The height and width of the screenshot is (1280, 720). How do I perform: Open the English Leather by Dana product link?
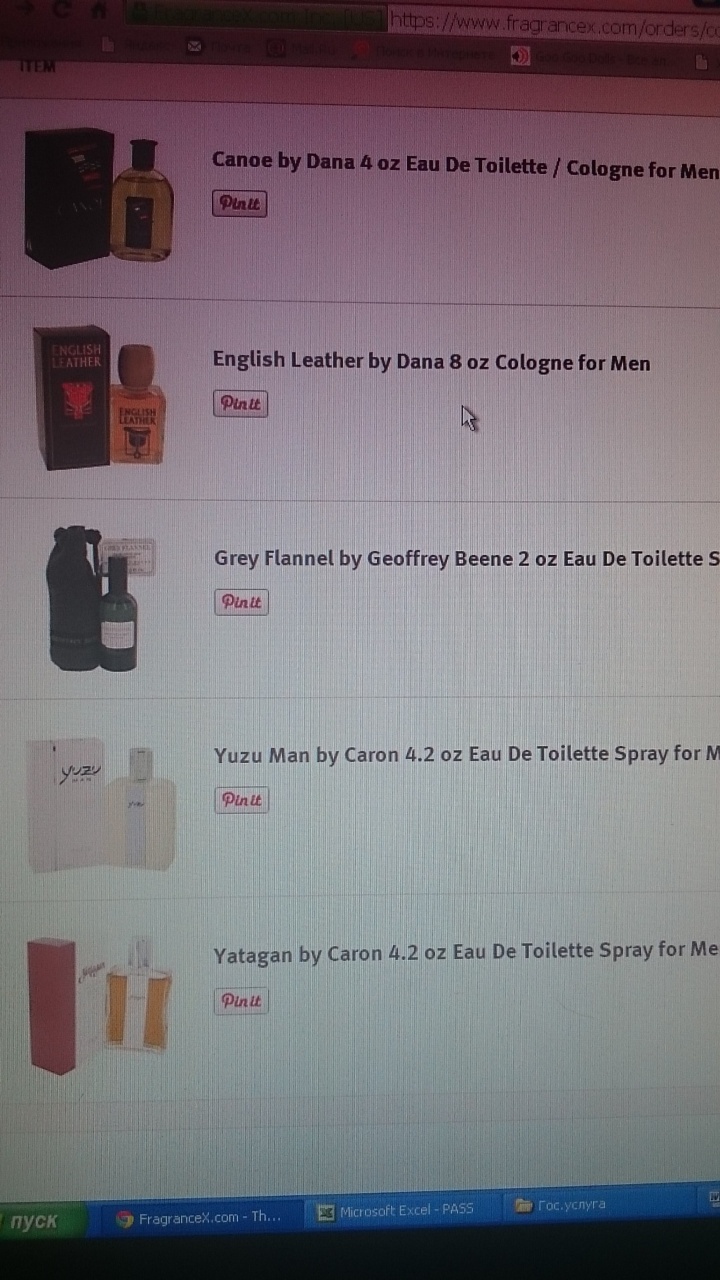(x=431, y=361)
